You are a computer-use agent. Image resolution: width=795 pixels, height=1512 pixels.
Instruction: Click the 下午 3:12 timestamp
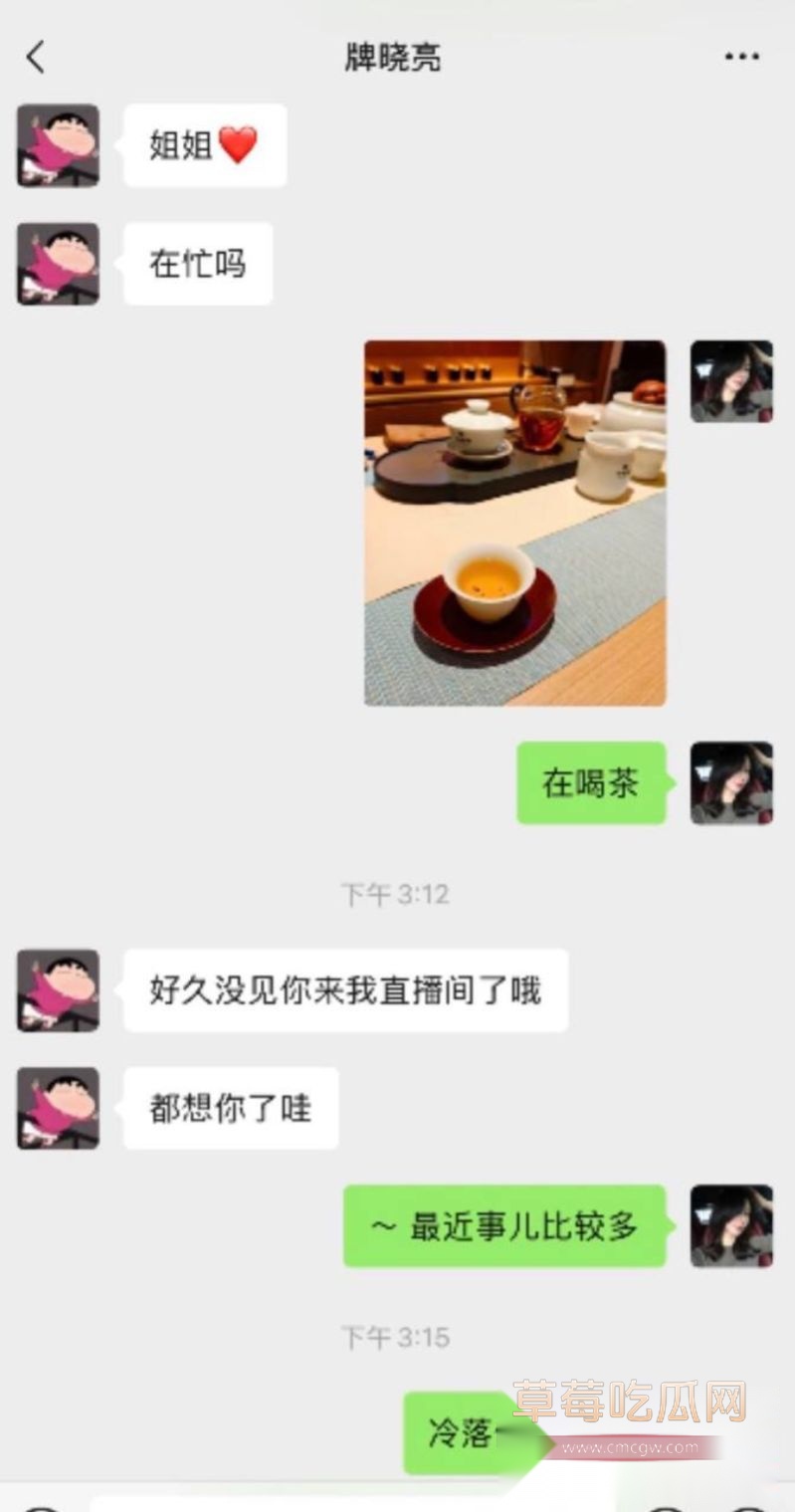tap(397, 894)
